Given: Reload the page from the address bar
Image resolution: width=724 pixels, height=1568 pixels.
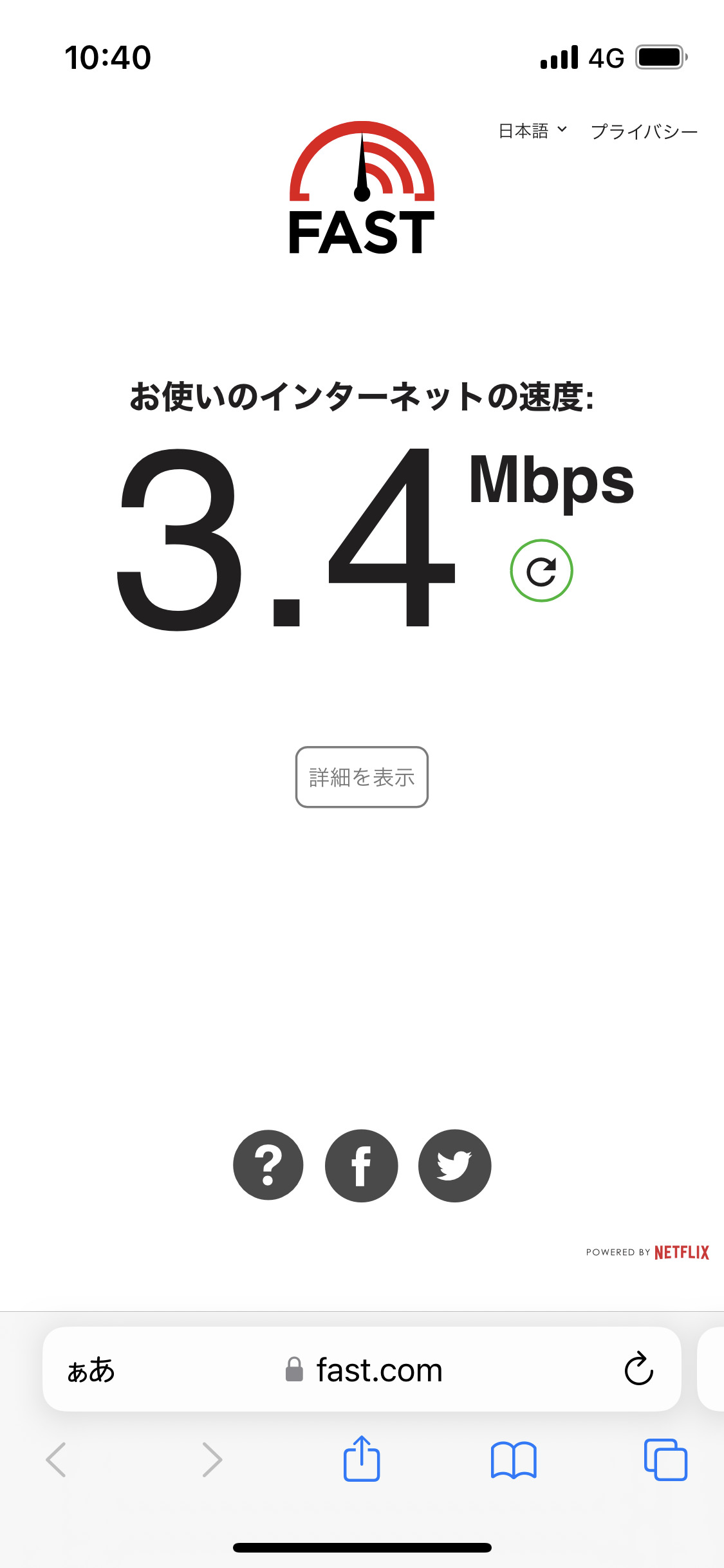Looking at the screenshot, I should point(638,1368).
